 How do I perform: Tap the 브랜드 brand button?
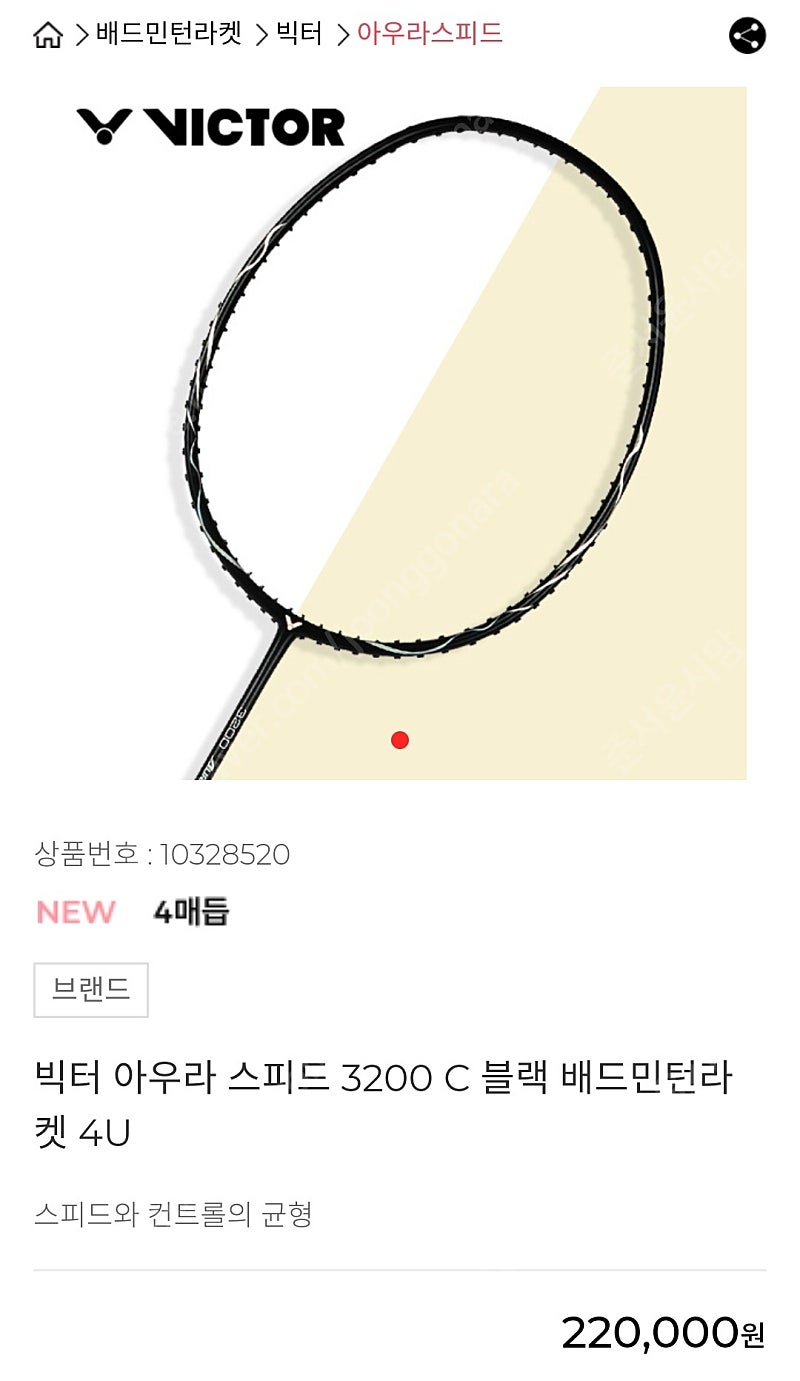point(91,990)
